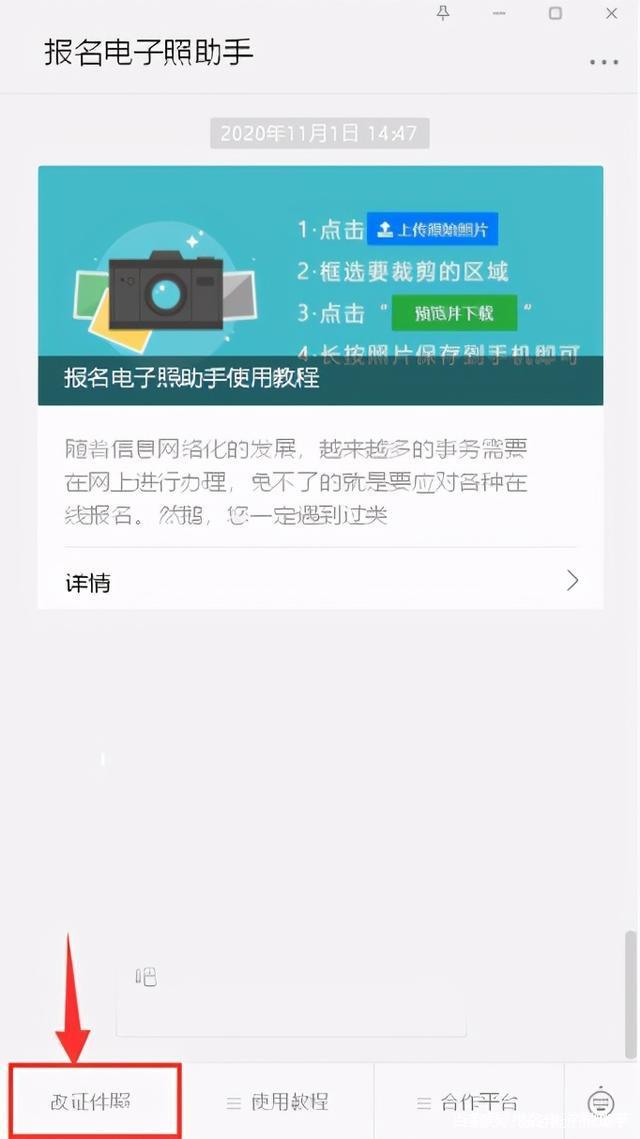
Task: Close the window with the X icon
Action: [611, 13]
